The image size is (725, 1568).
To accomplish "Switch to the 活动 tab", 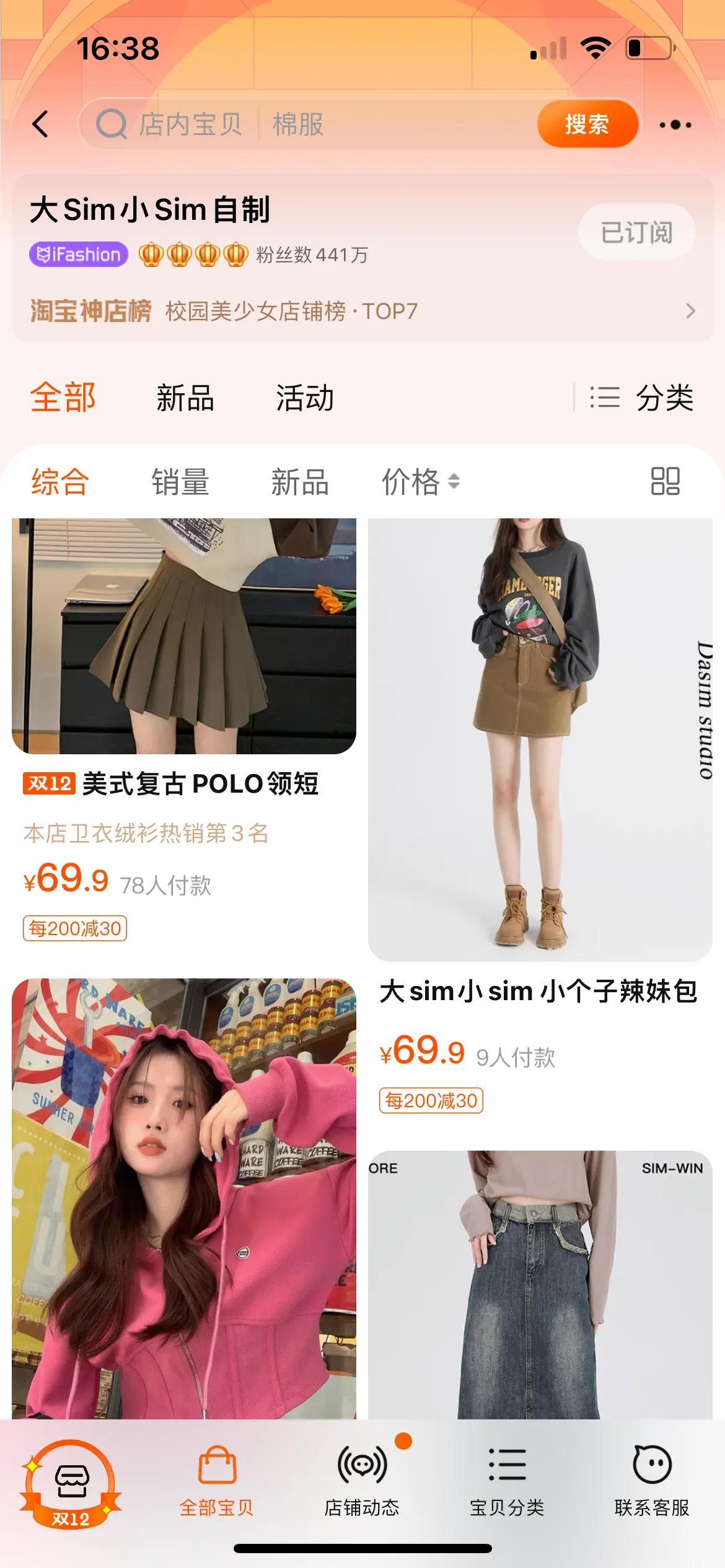I will [304, 398].
